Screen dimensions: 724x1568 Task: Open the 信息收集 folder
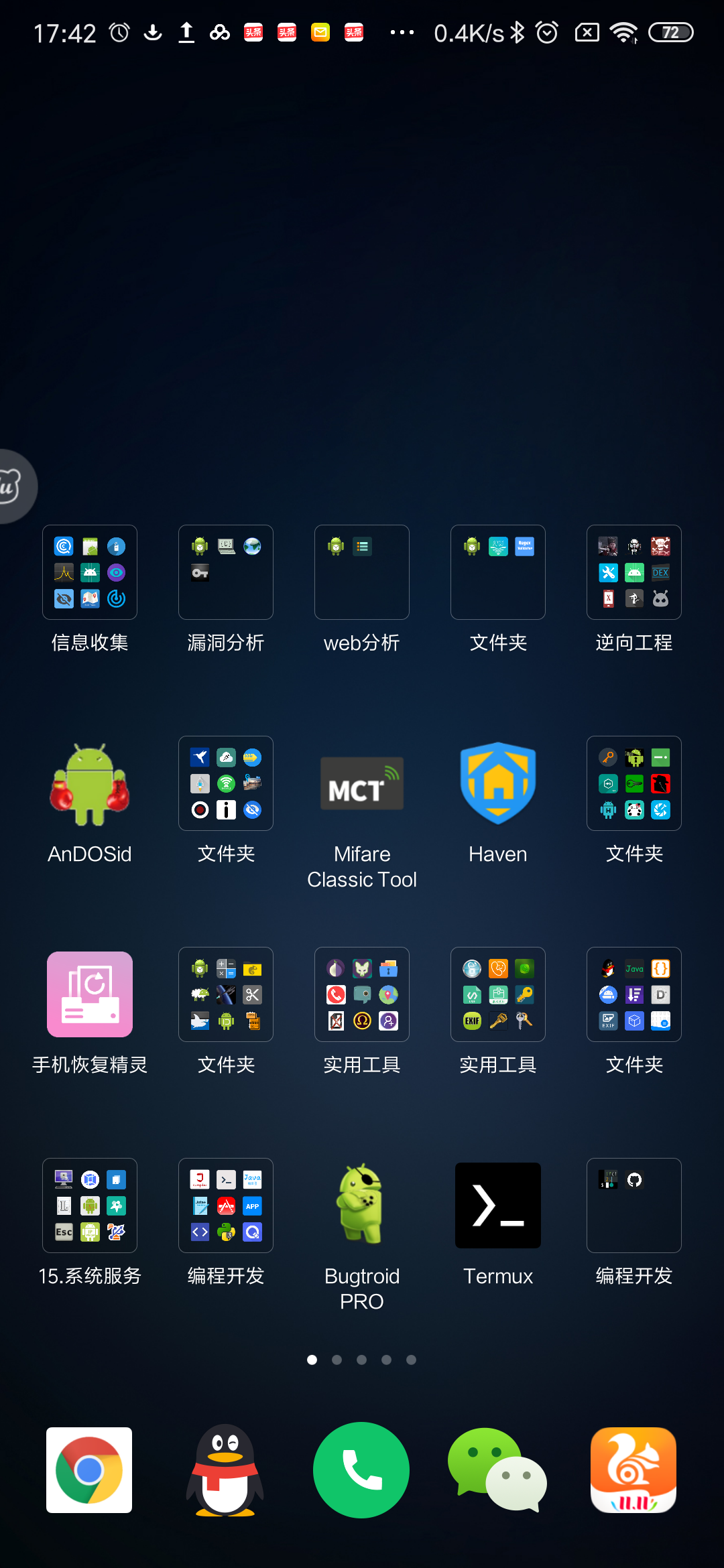(90, 572)
